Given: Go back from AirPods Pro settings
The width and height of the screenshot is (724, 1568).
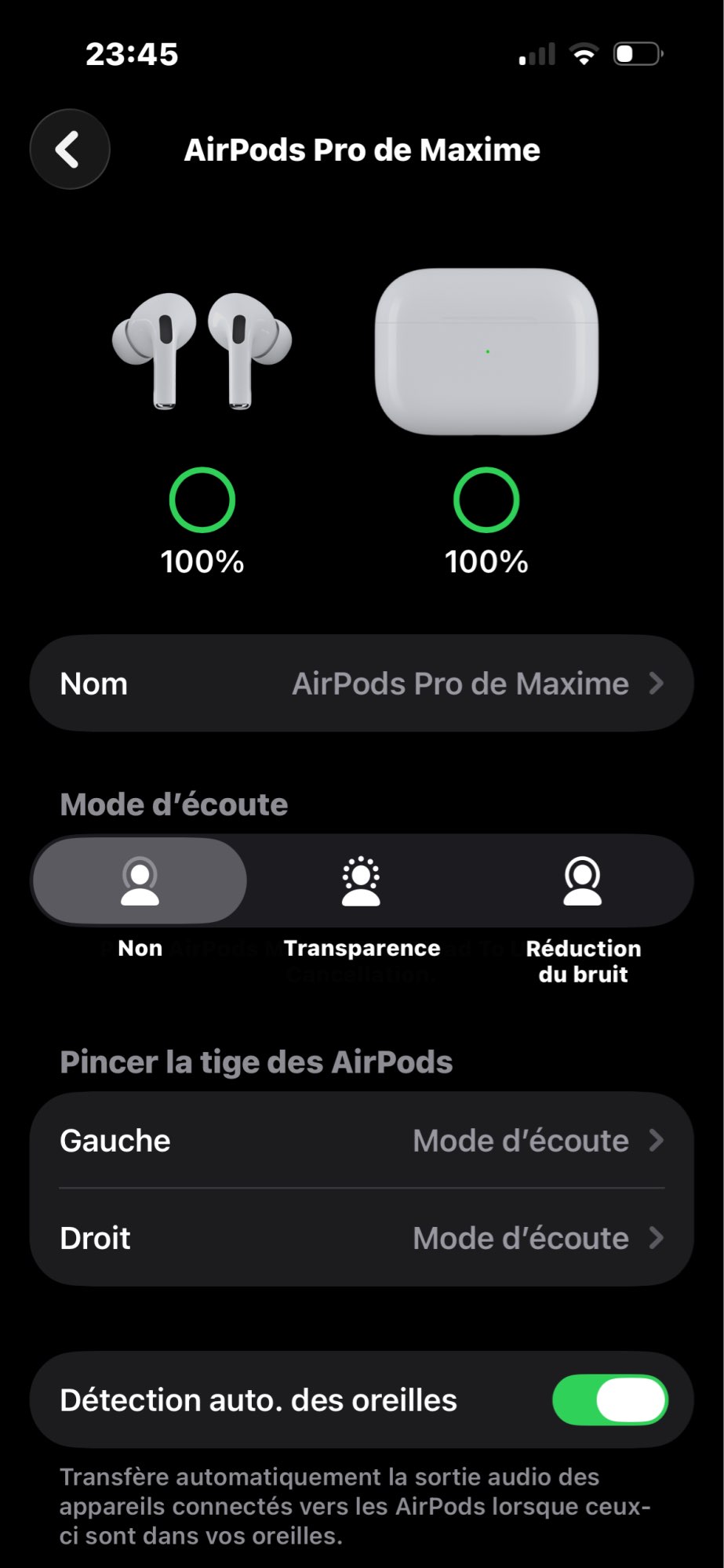Looking at the screenshot, I should coord(70,149).
